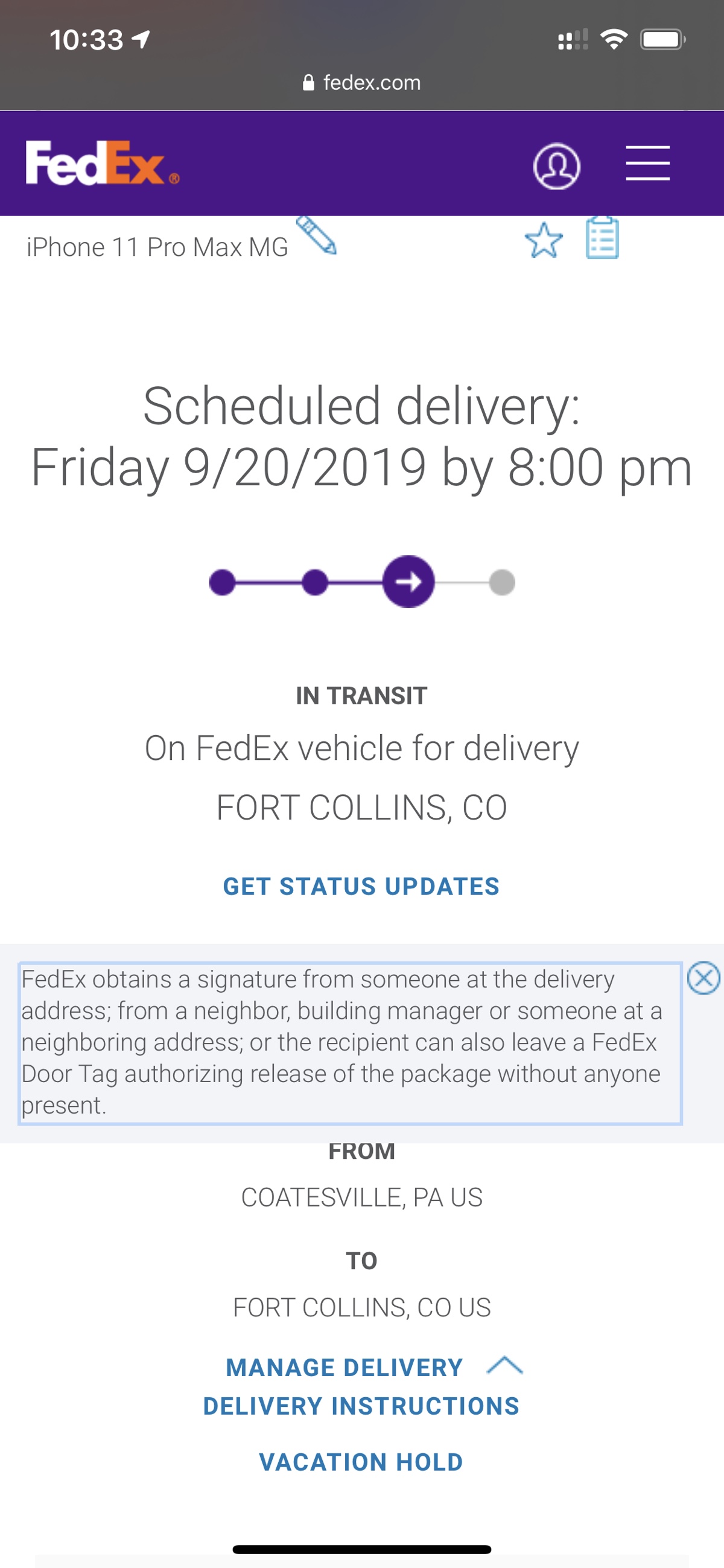Open the hamburger navigation menu
This screenshot has height=1568, width=724.
coord(647,163)
